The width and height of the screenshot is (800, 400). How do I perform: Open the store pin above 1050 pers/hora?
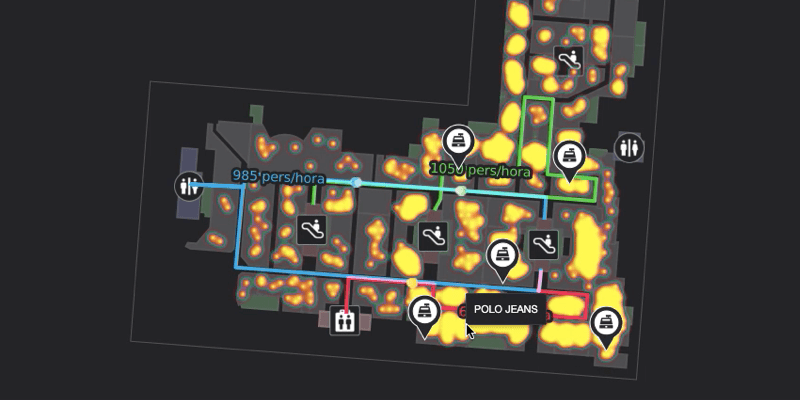click(x=458, y=141)
